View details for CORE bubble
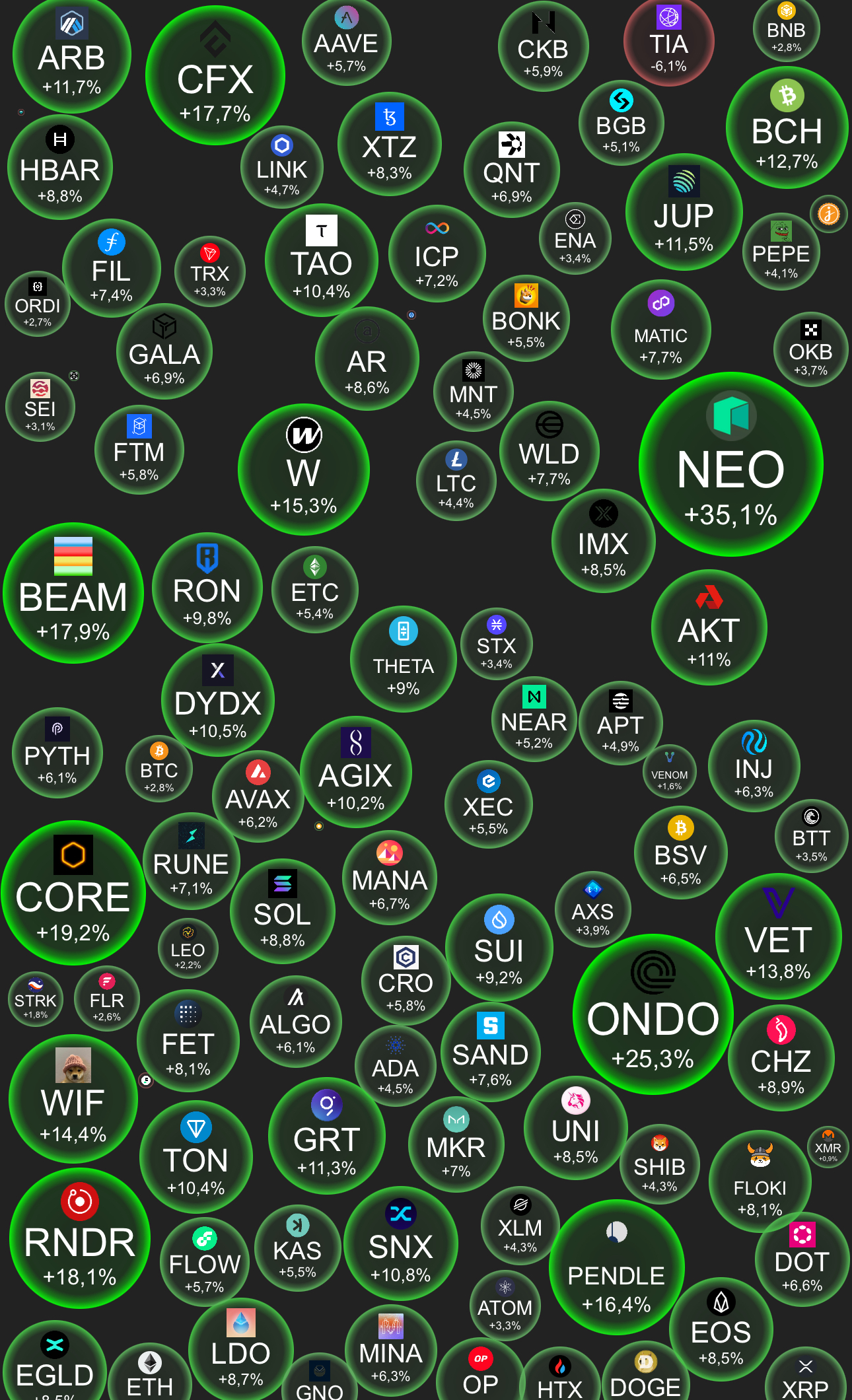852x1400 pixels. [x=73, y=893]
